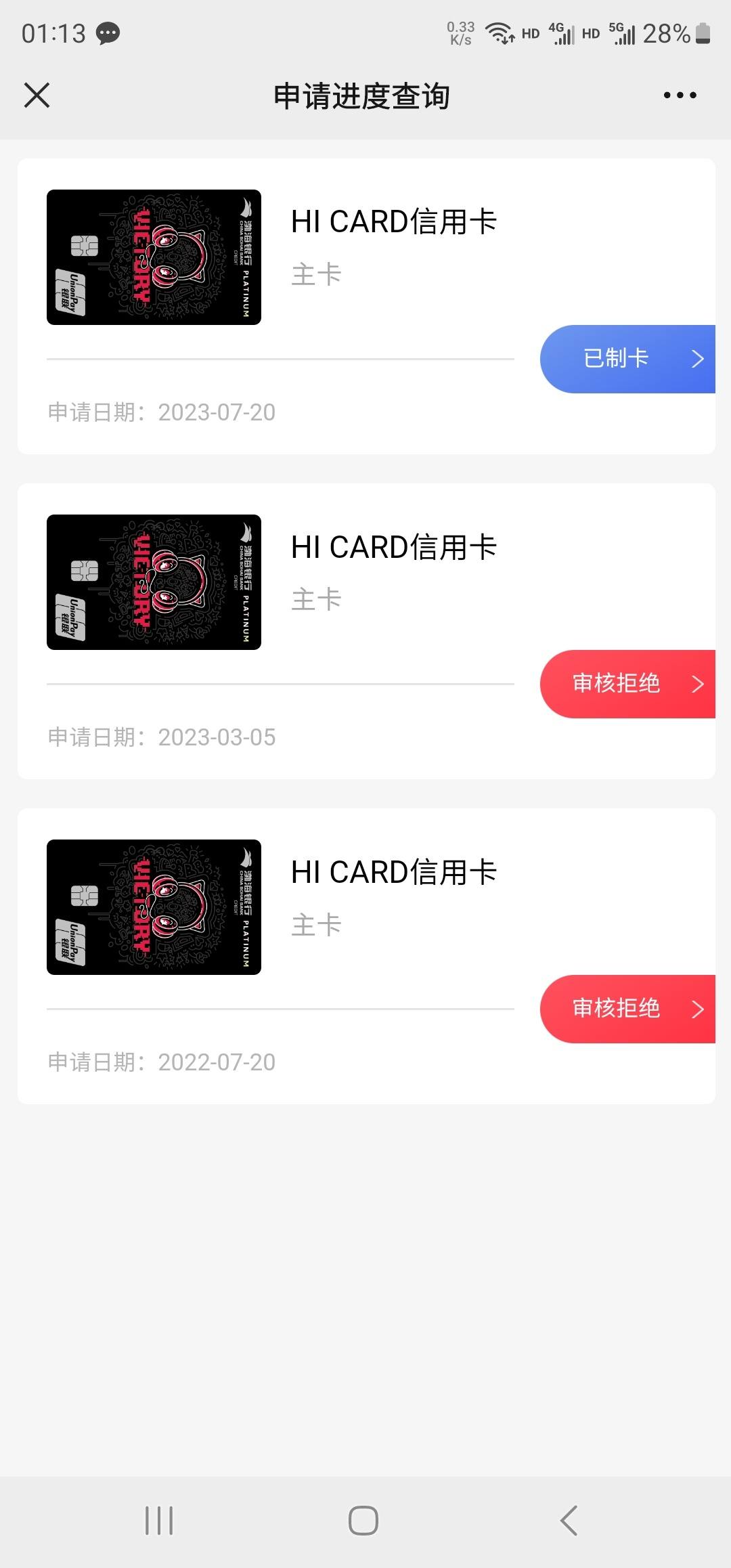Go back using the system back button

click(569, 1521)
